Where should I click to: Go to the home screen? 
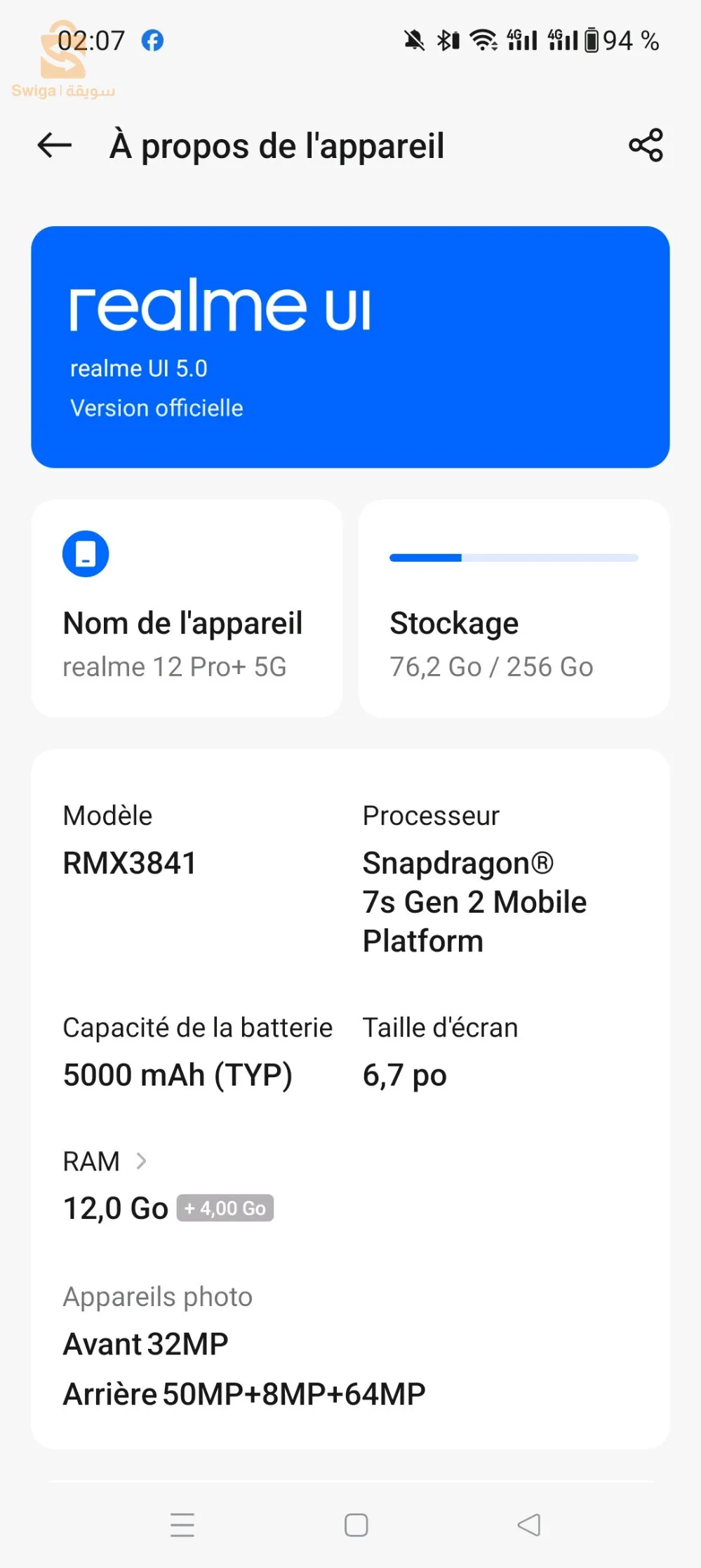click(356, 1524)
